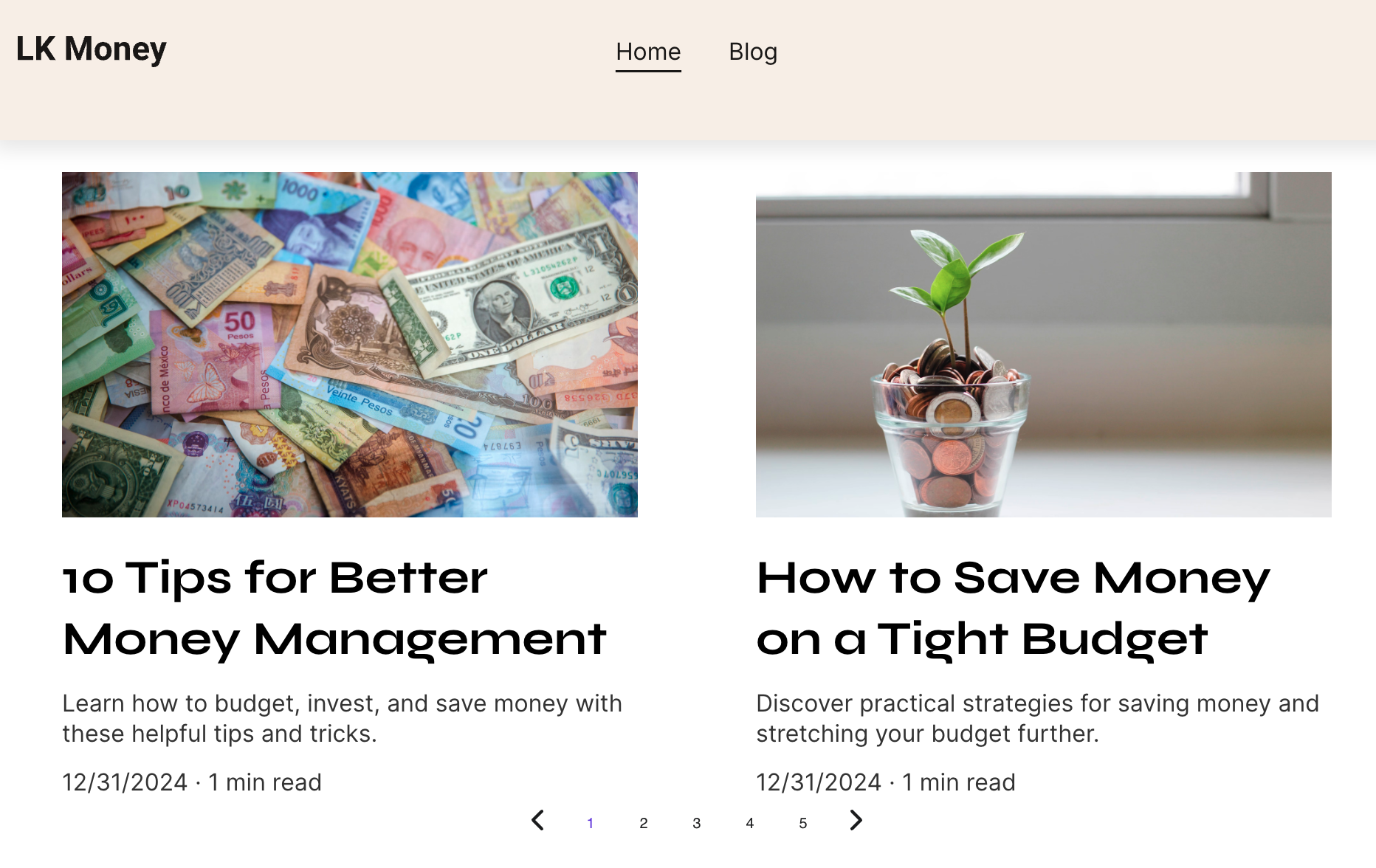
Task: Jump to page 3
Action: pyautogui.click(x=696, y=823)
